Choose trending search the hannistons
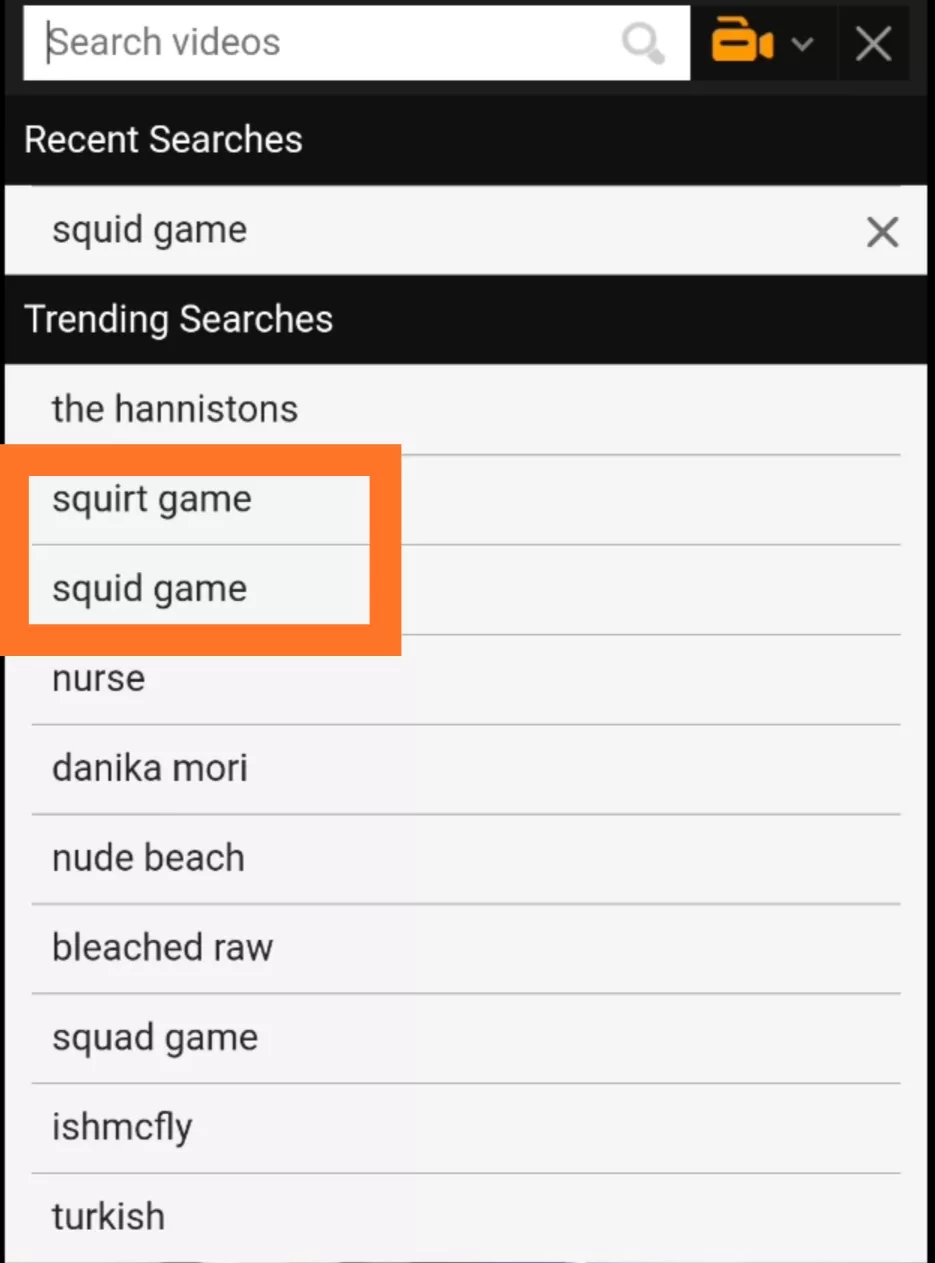This screenshot has height=1263, width=935. (175, 409)
